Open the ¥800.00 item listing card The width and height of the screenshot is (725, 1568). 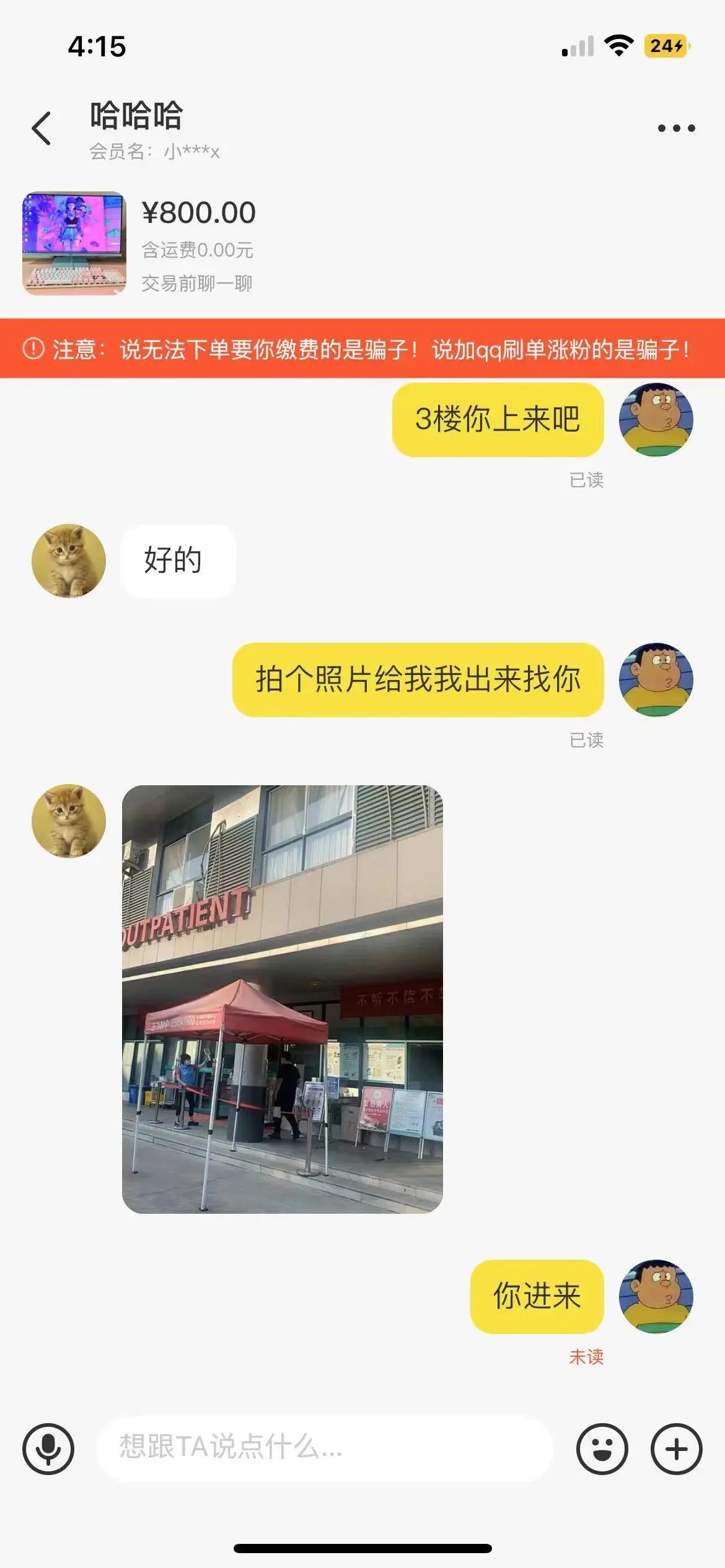(198, 244)
